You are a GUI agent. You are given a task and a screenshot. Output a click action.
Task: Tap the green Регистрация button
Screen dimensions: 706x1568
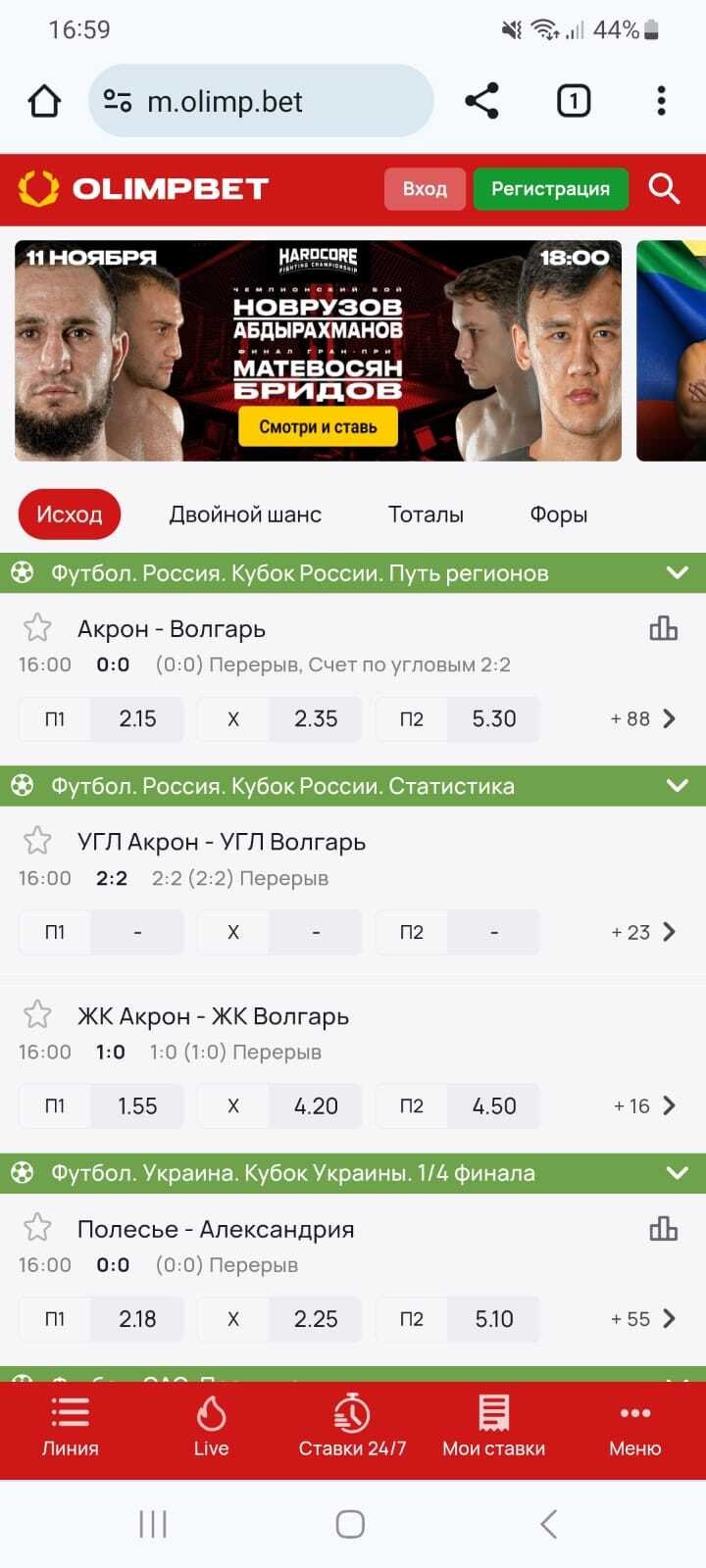click(x=550, y=189)
